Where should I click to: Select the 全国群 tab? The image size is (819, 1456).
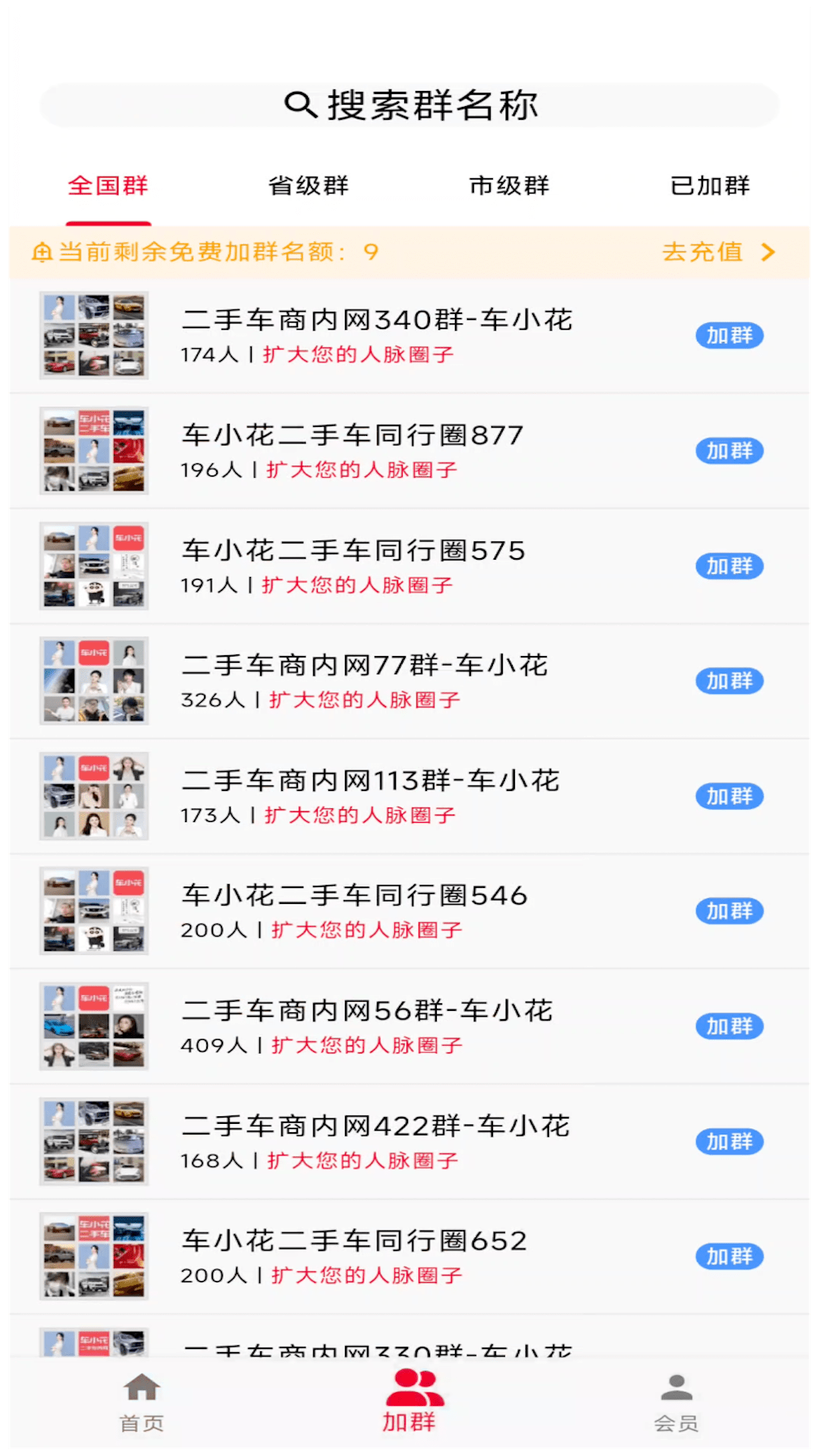[x=108, y=186]
